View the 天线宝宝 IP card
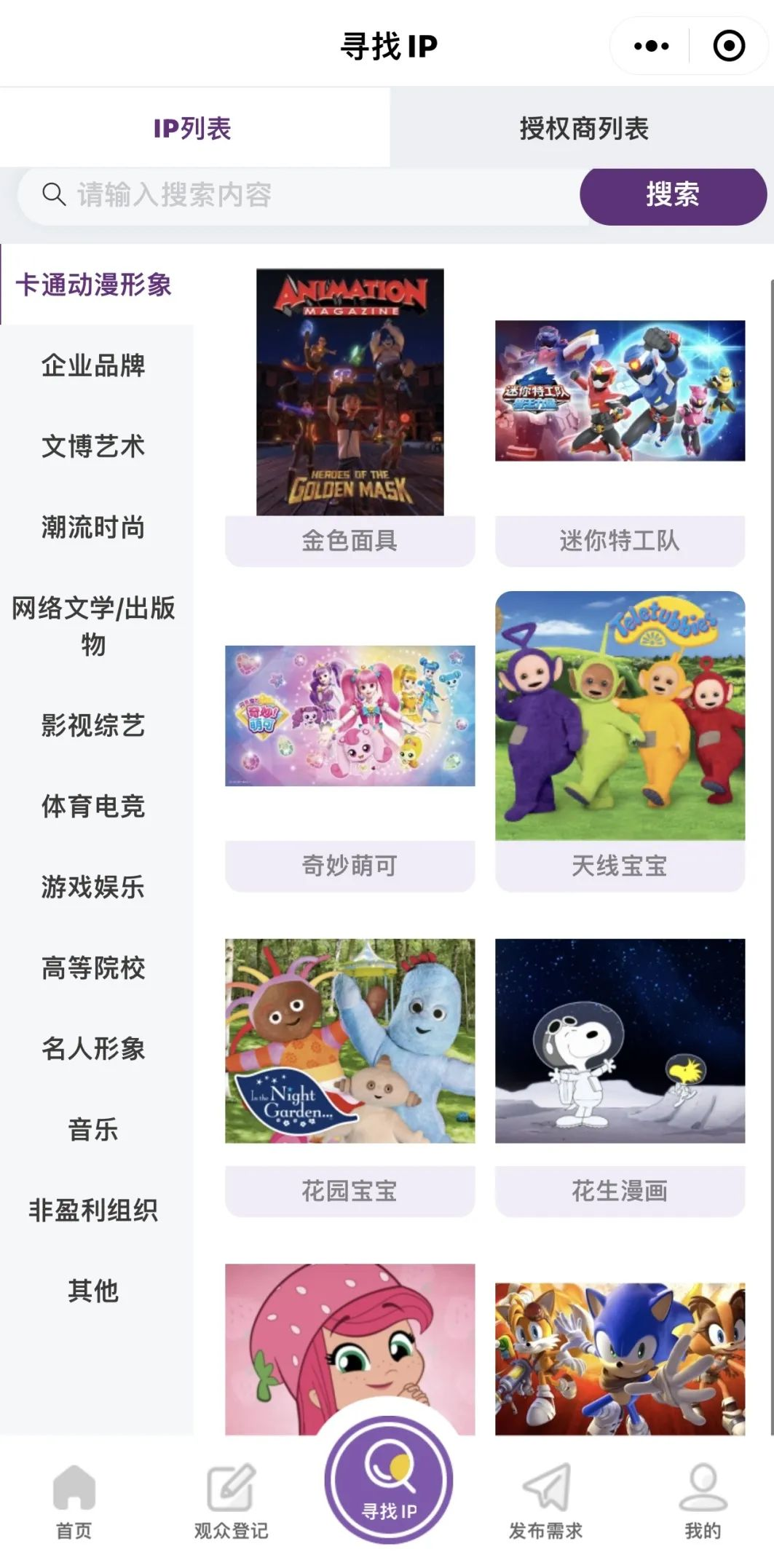The width and height of the screenshot is (774, 1568). (x=620, y=741)
